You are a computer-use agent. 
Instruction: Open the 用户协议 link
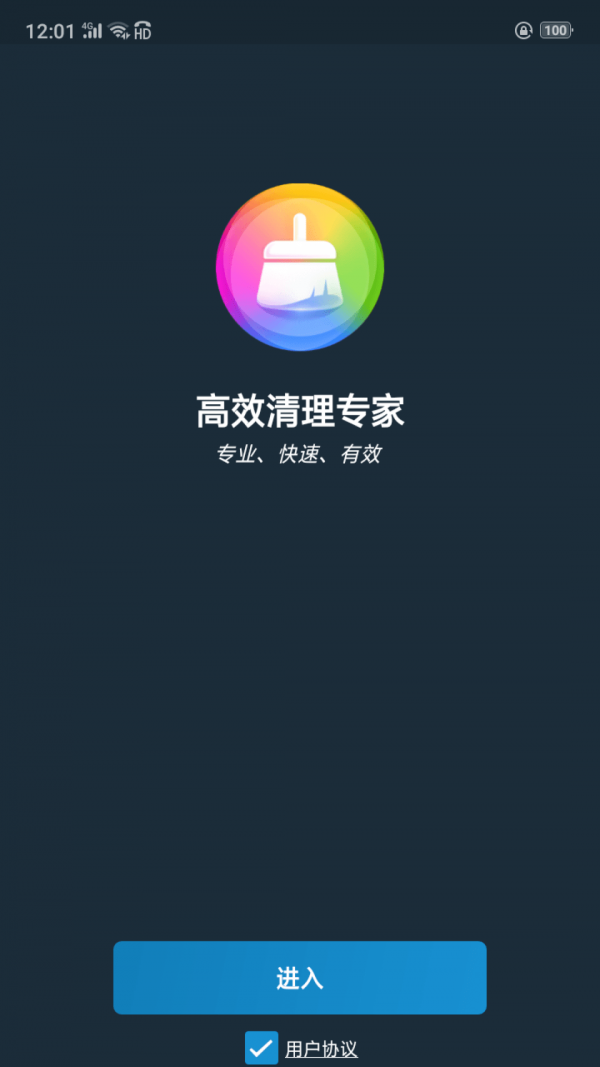(321, 1049)
